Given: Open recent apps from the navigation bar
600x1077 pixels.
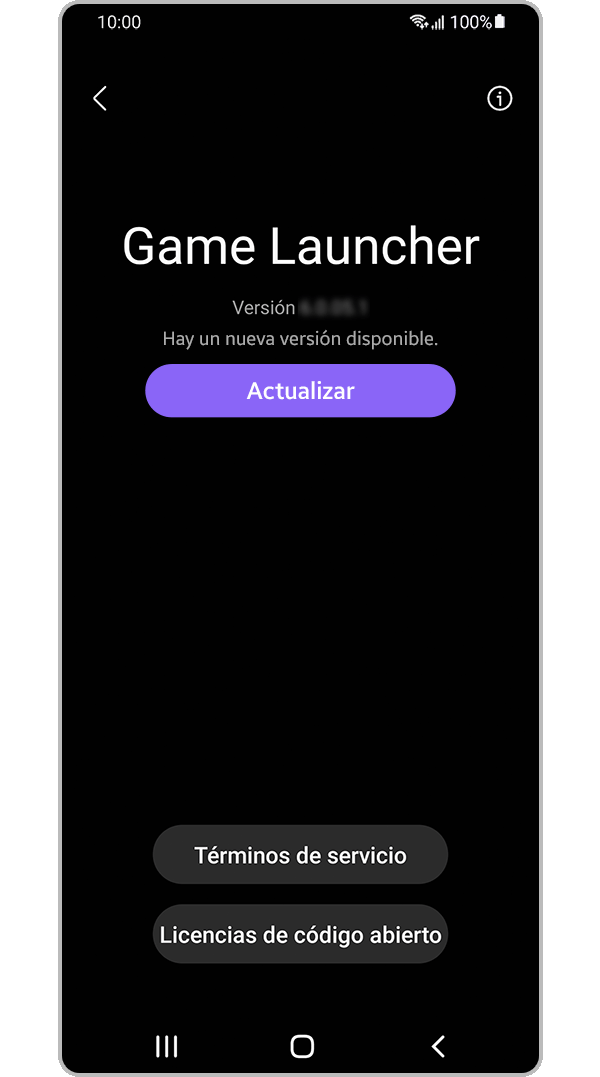Looking at the screenshot, I should [166, 1046].
